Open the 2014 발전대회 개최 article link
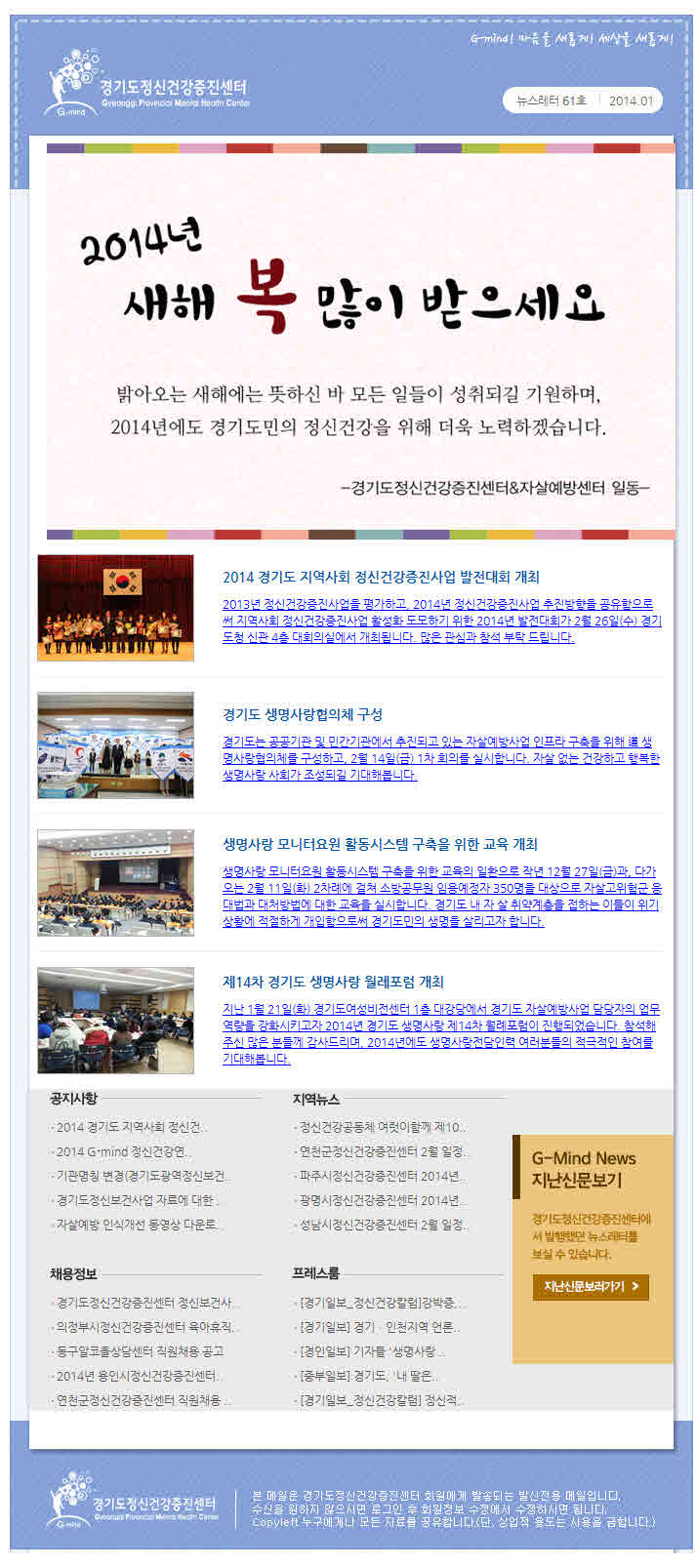The width and height of the screenshot is (696, 1568). tap(380, 577)
